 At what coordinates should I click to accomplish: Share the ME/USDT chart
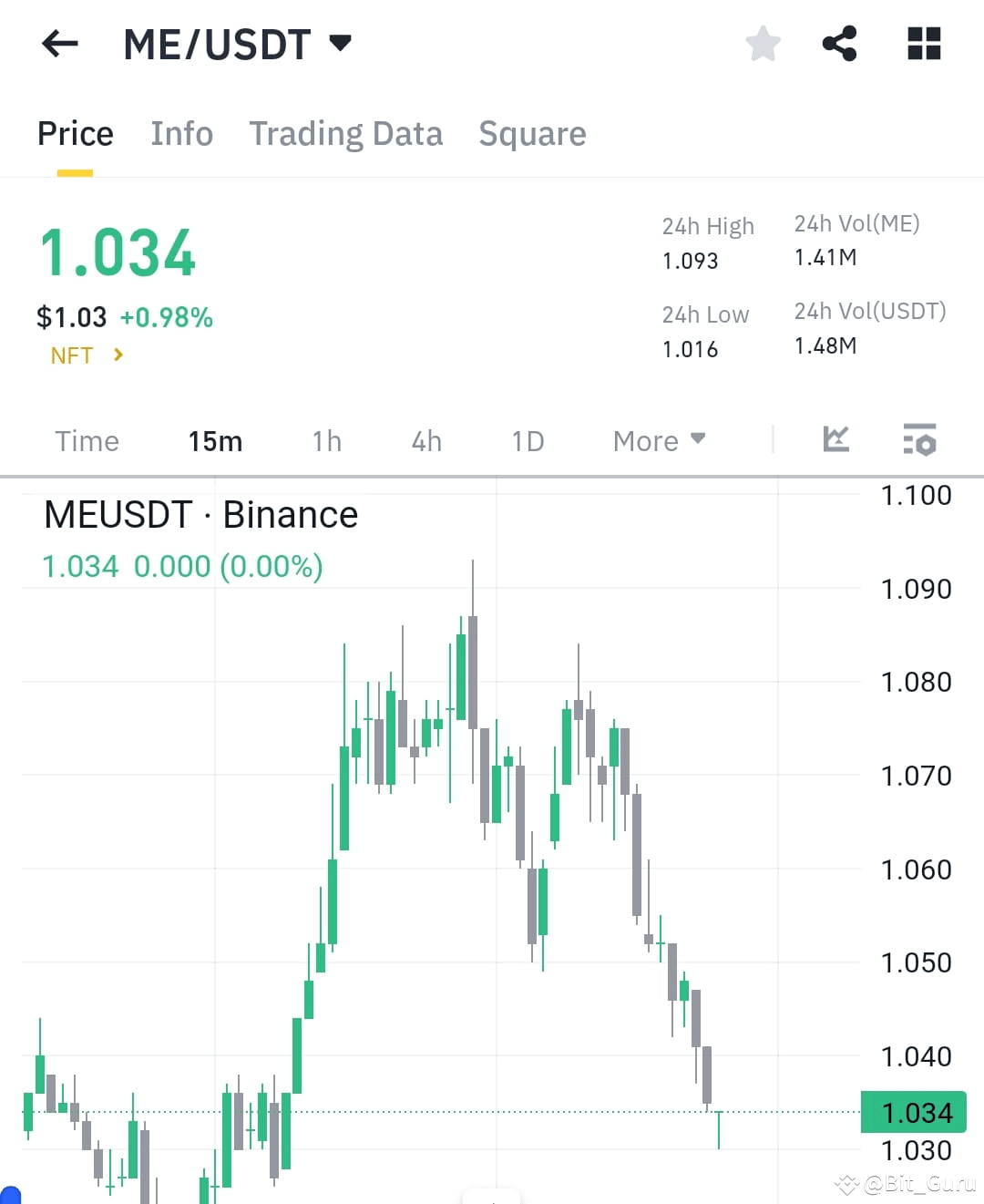[839, 42]
